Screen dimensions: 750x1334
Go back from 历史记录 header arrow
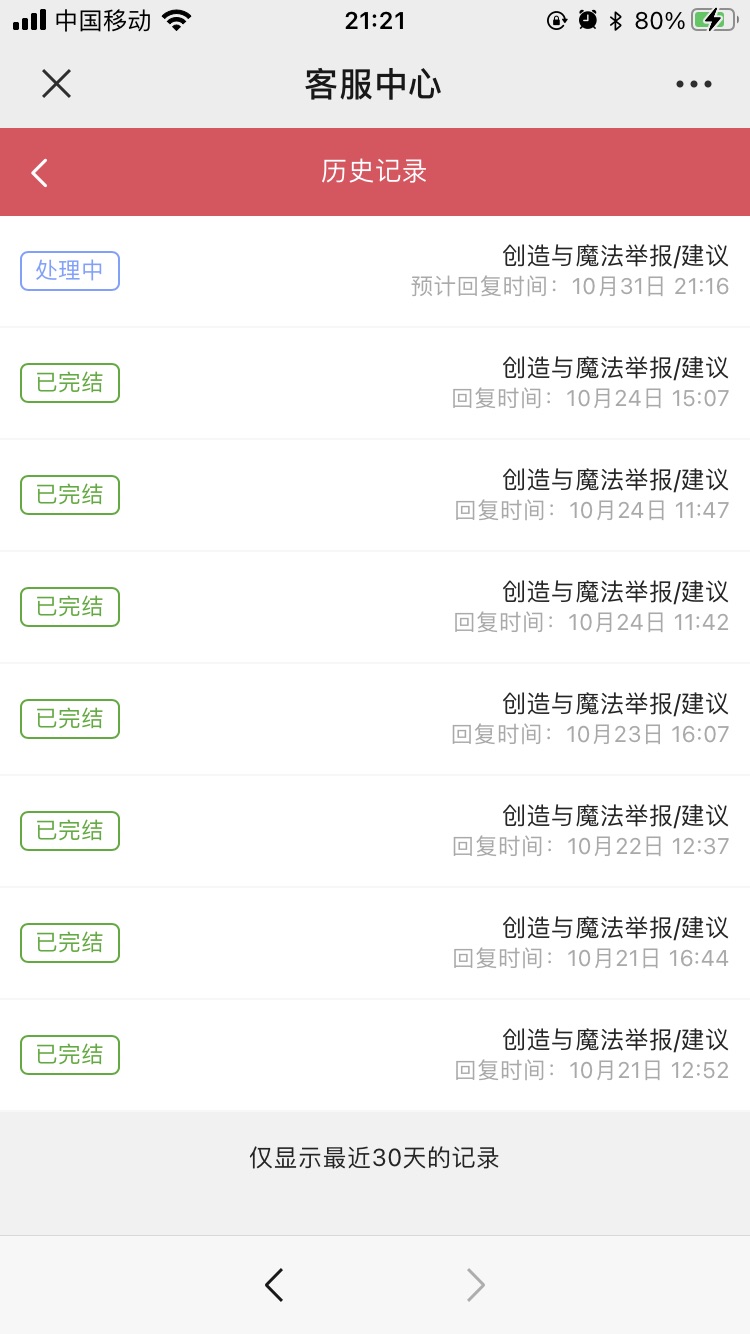point(39,172)
